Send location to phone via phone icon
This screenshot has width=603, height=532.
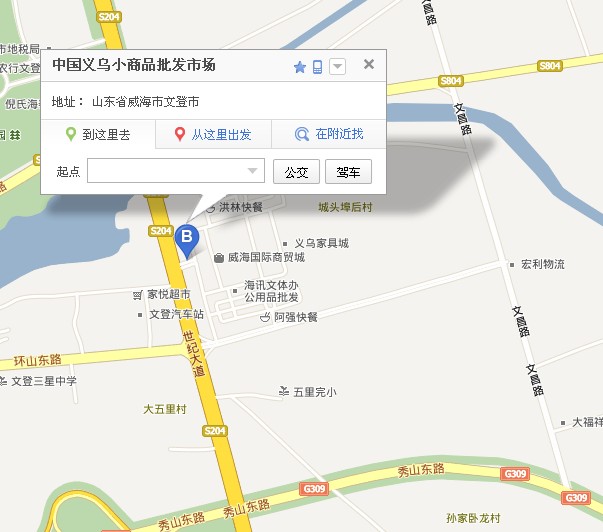pos(317,67)
